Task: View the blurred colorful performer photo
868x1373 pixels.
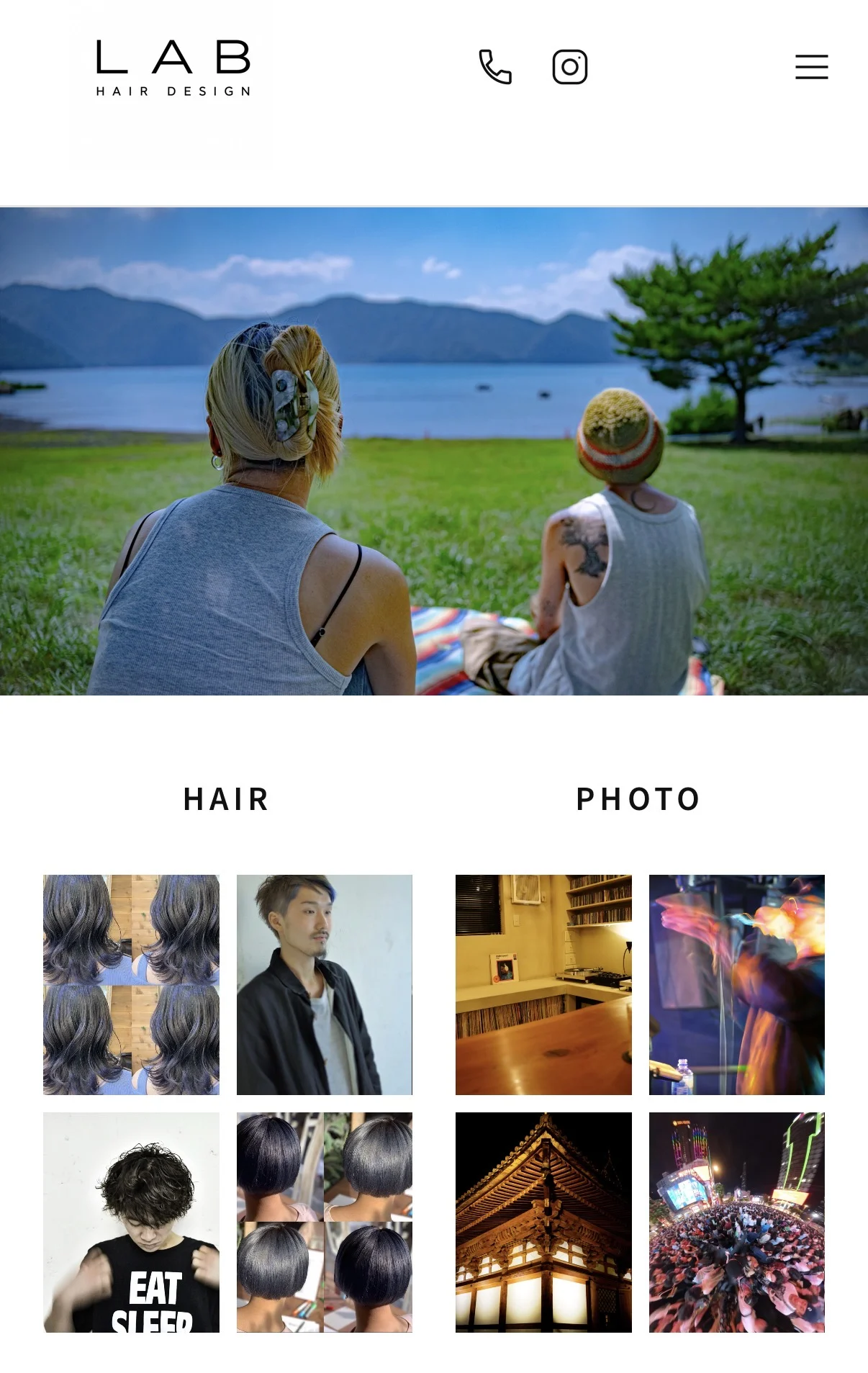Action: pyautogui.click(x=737, y=985)
